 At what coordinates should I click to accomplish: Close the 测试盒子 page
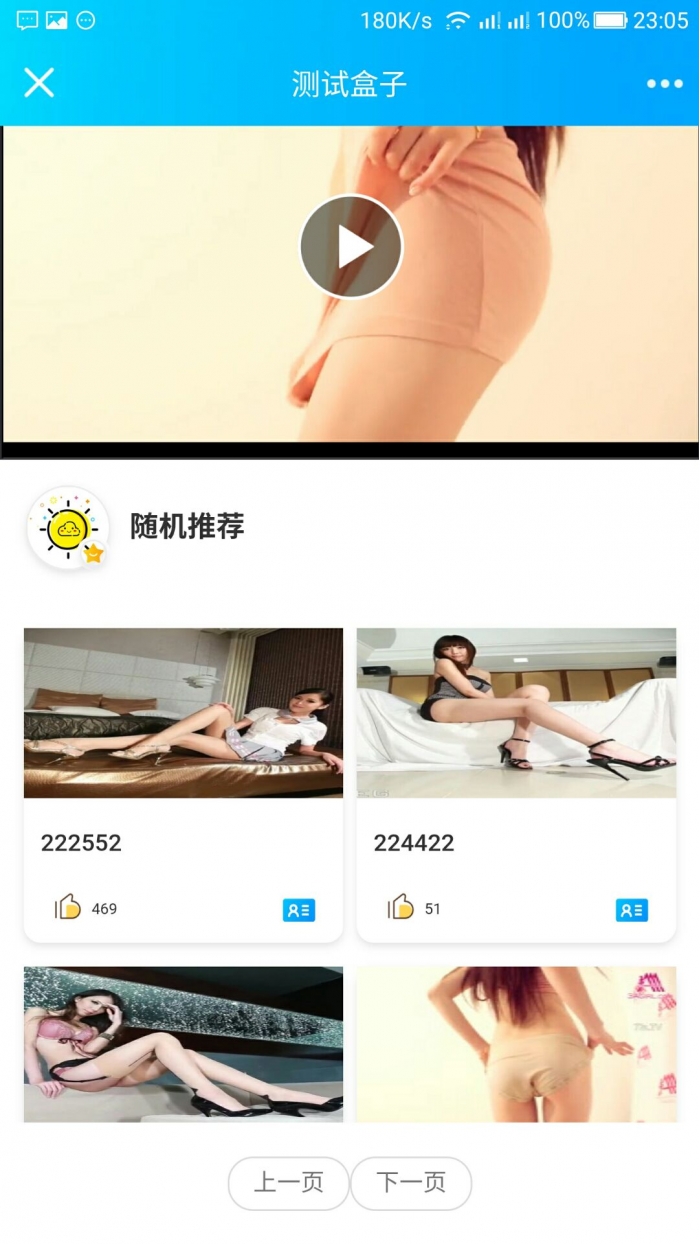click(39, 83)
